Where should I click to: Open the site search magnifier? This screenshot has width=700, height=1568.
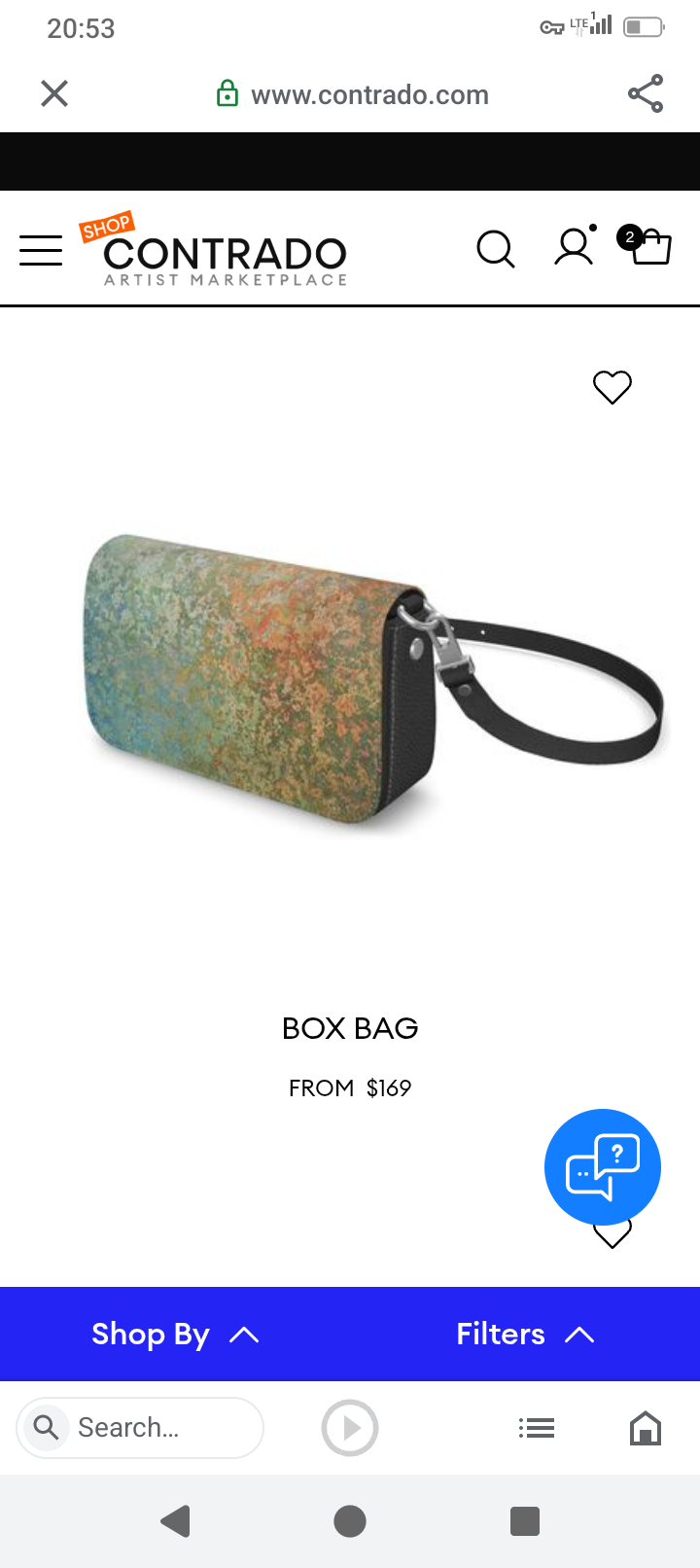(x=496, y=249)
